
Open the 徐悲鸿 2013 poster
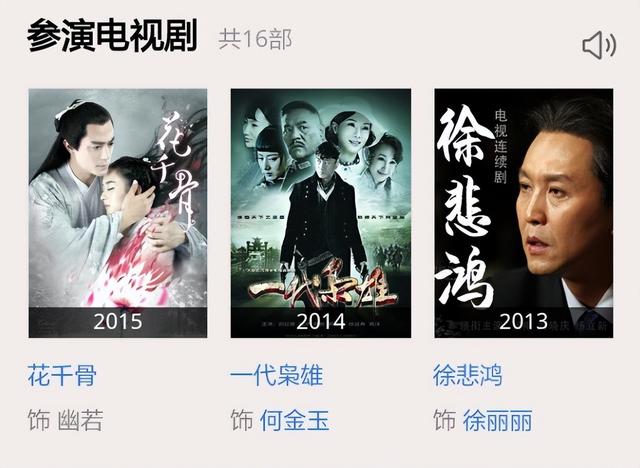[x=523, y=213]
